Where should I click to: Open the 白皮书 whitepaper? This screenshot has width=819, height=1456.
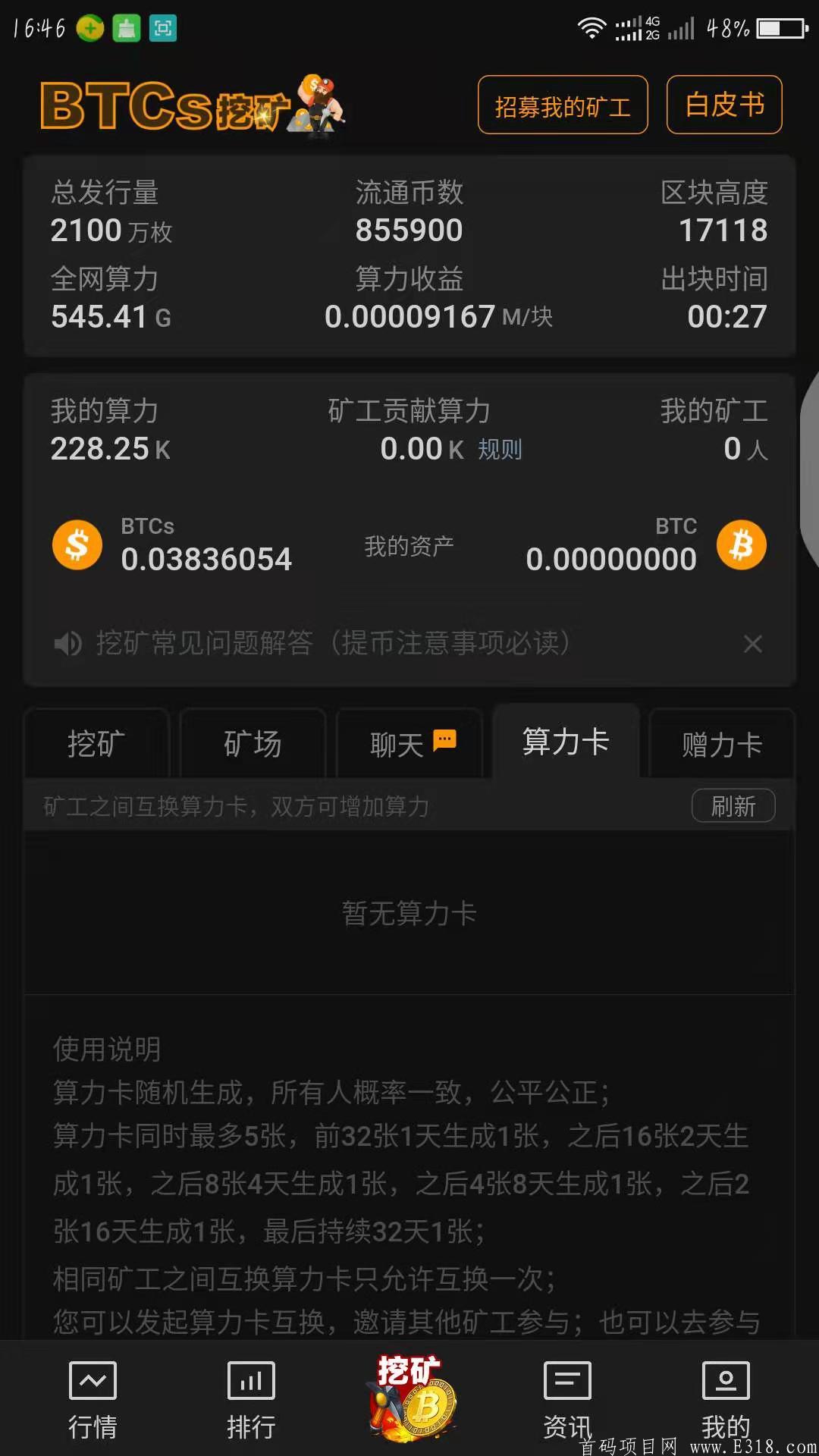pyautogui.click(x=723, y=105)
